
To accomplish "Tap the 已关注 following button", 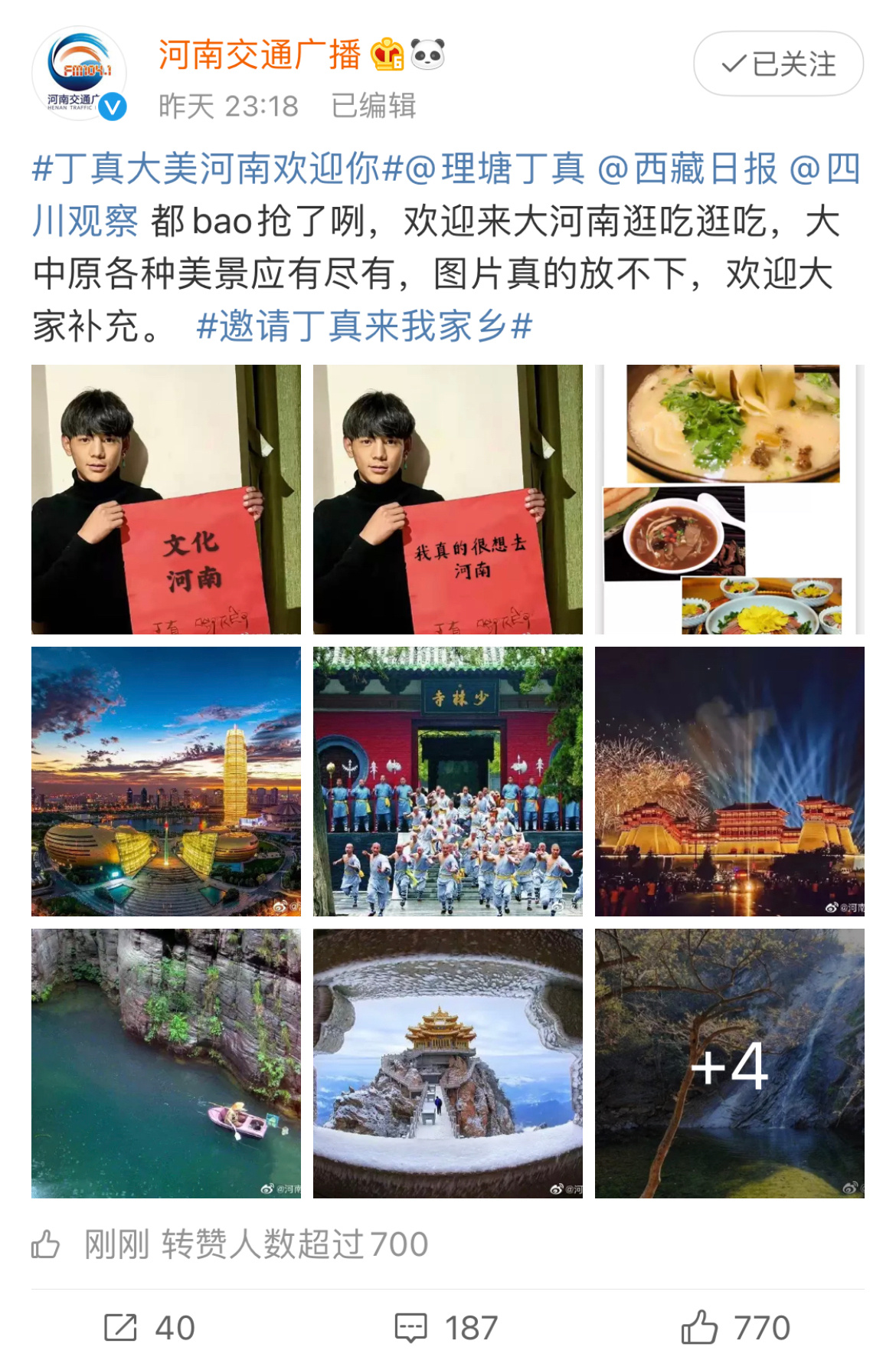I will [778, 64].
